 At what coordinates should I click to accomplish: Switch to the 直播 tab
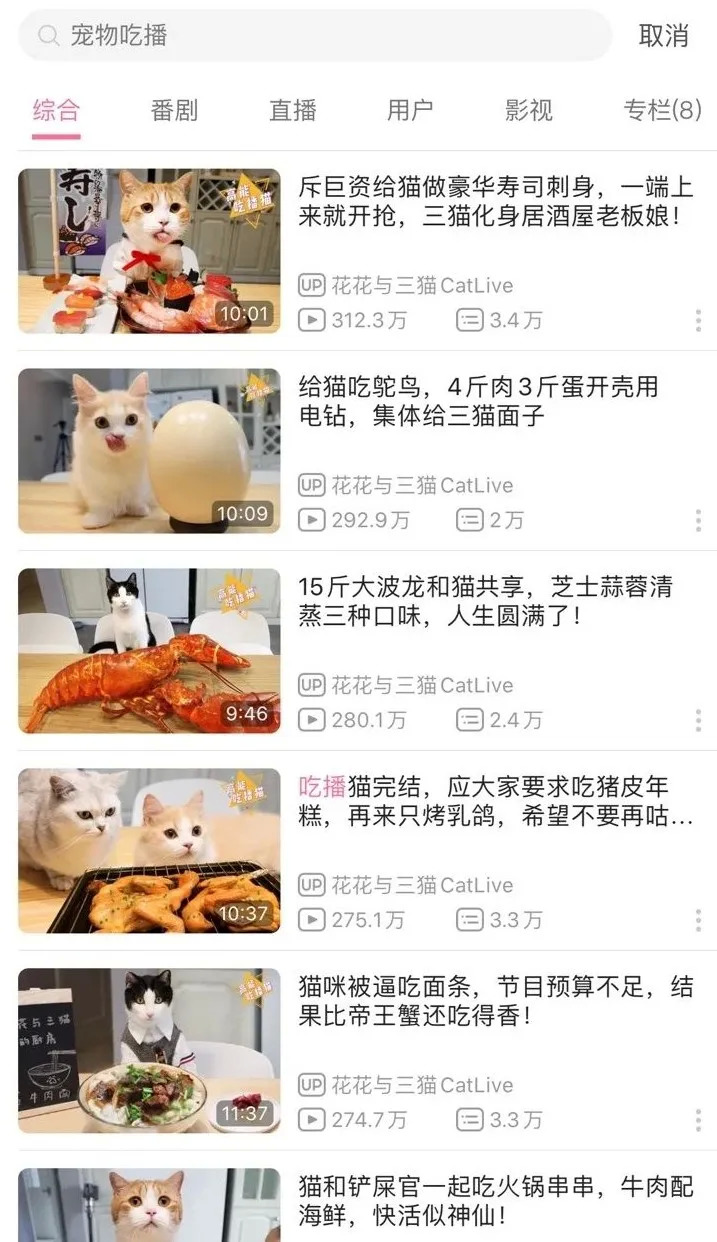point(292,110)
